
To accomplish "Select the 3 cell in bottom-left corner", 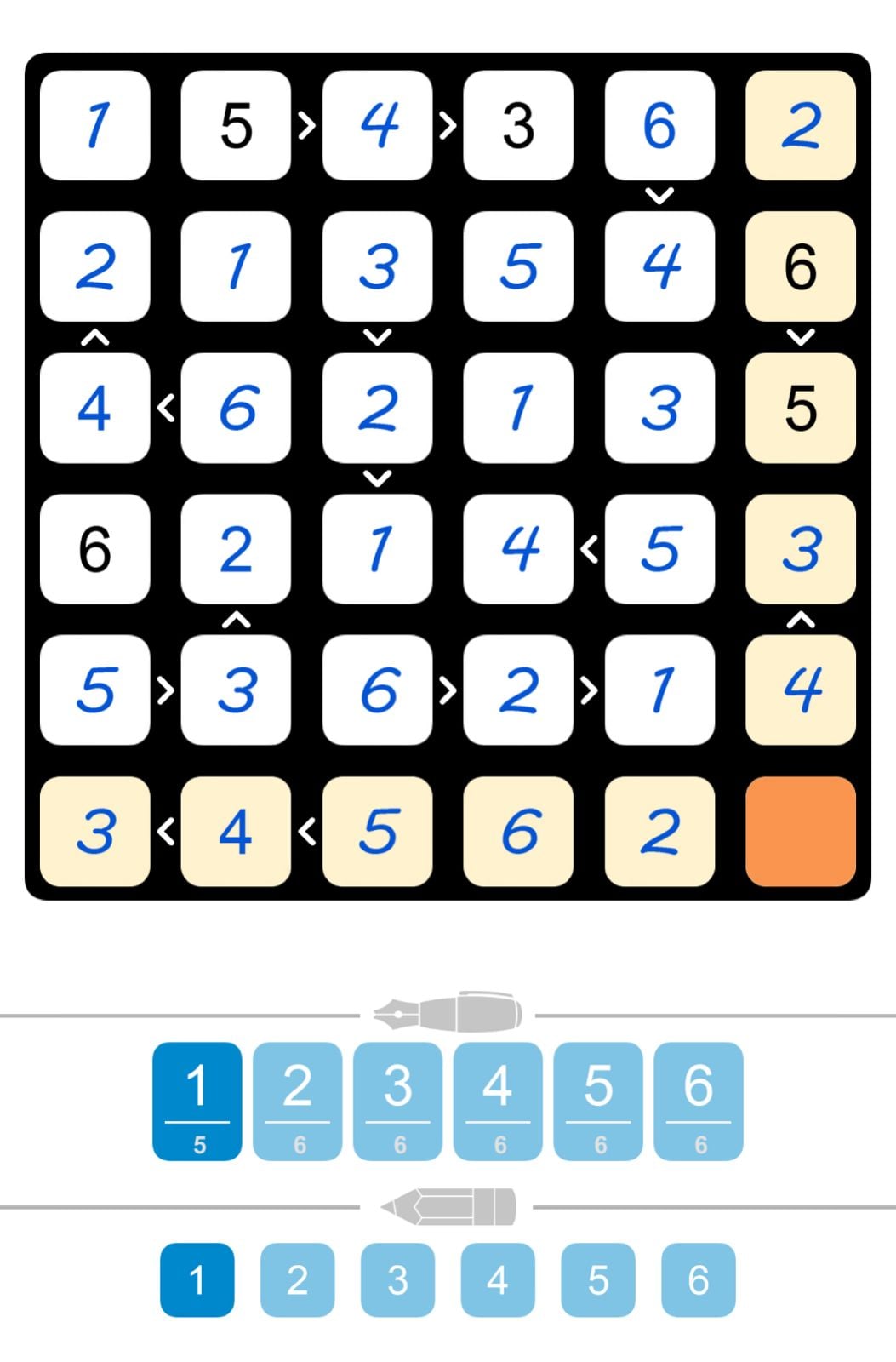I will click(95, 830).
